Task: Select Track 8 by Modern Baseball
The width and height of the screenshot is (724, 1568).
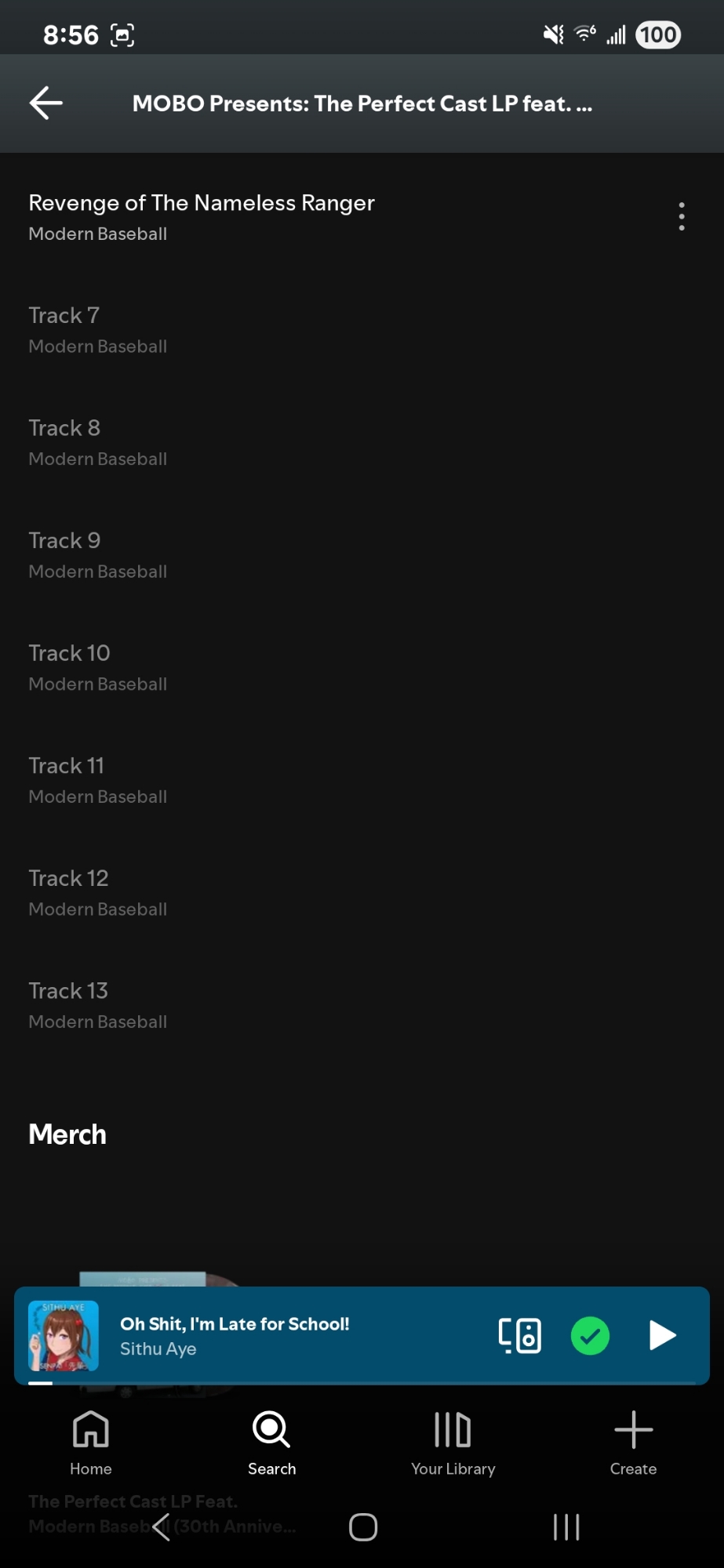Action: tap(98, 442)
